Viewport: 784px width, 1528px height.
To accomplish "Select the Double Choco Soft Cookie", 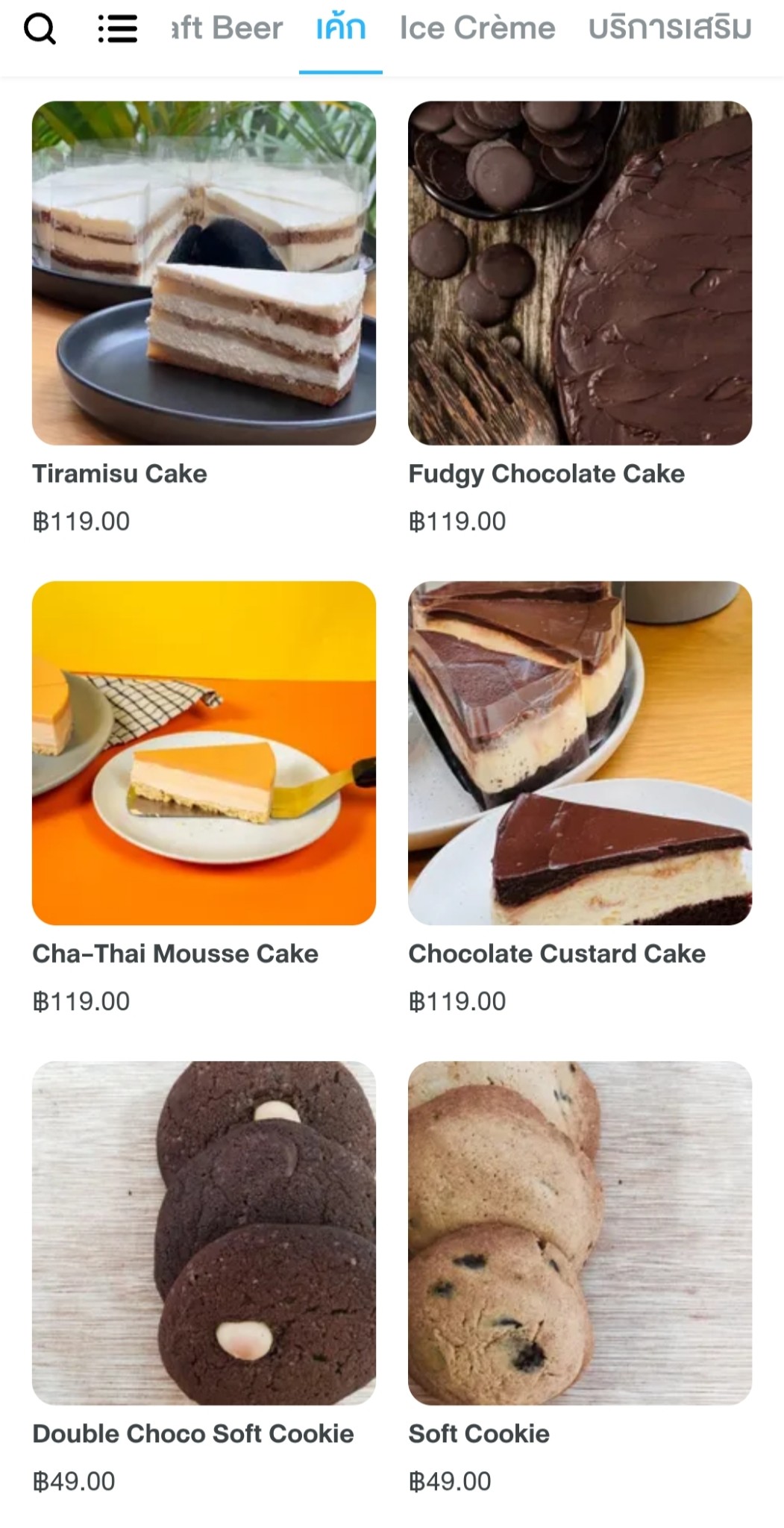I will coord(204,1233).
